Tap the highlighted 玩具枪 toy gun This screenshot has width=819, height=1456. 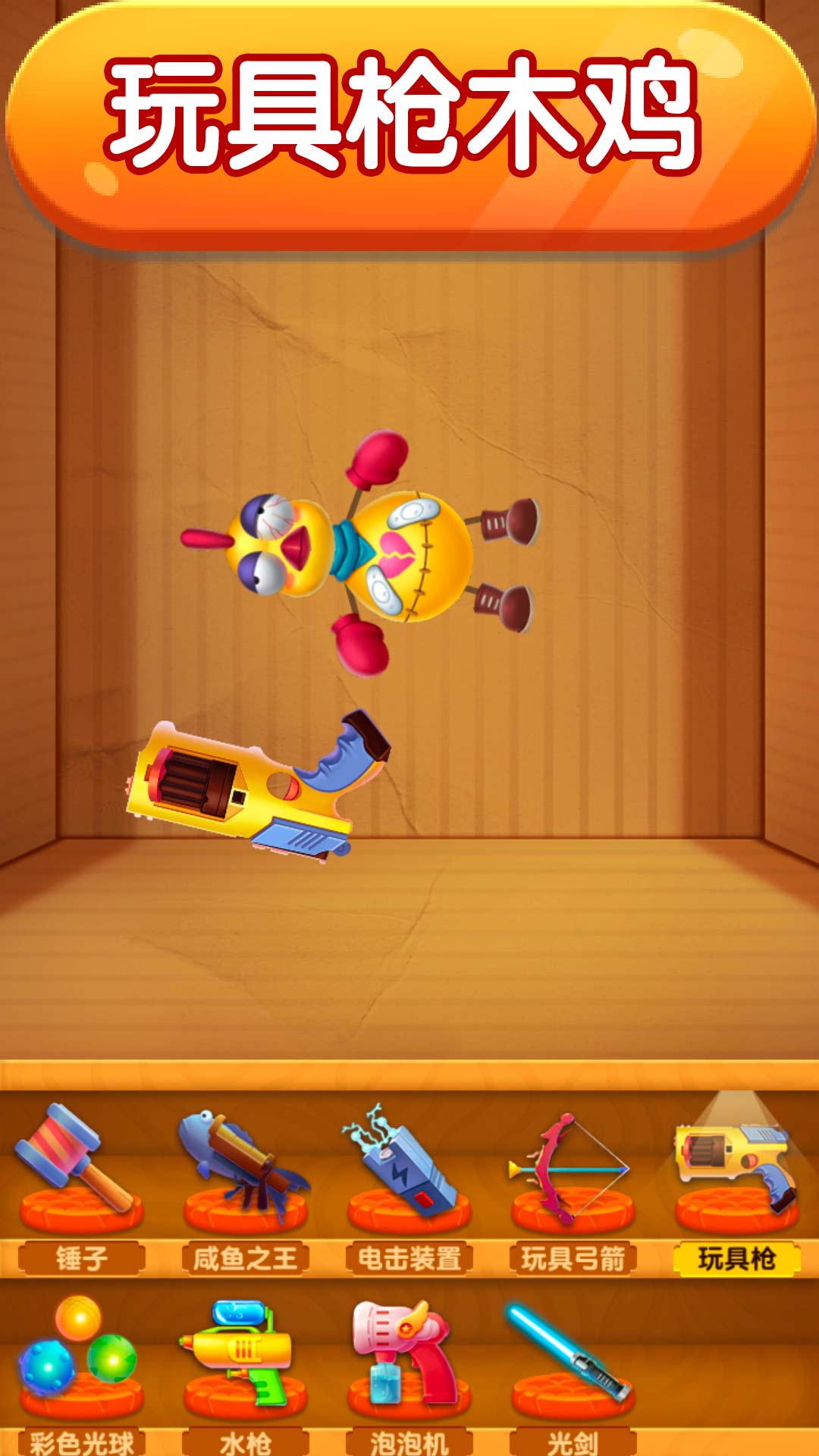pyautogui.click(x=736, y=1168)
